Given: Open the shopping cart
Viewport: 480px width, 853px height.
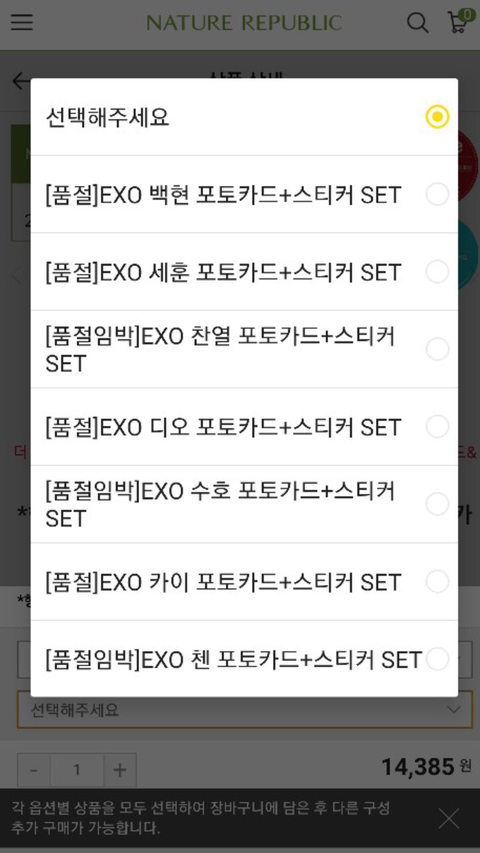Looking at the screenshot, I should [458, 21].
